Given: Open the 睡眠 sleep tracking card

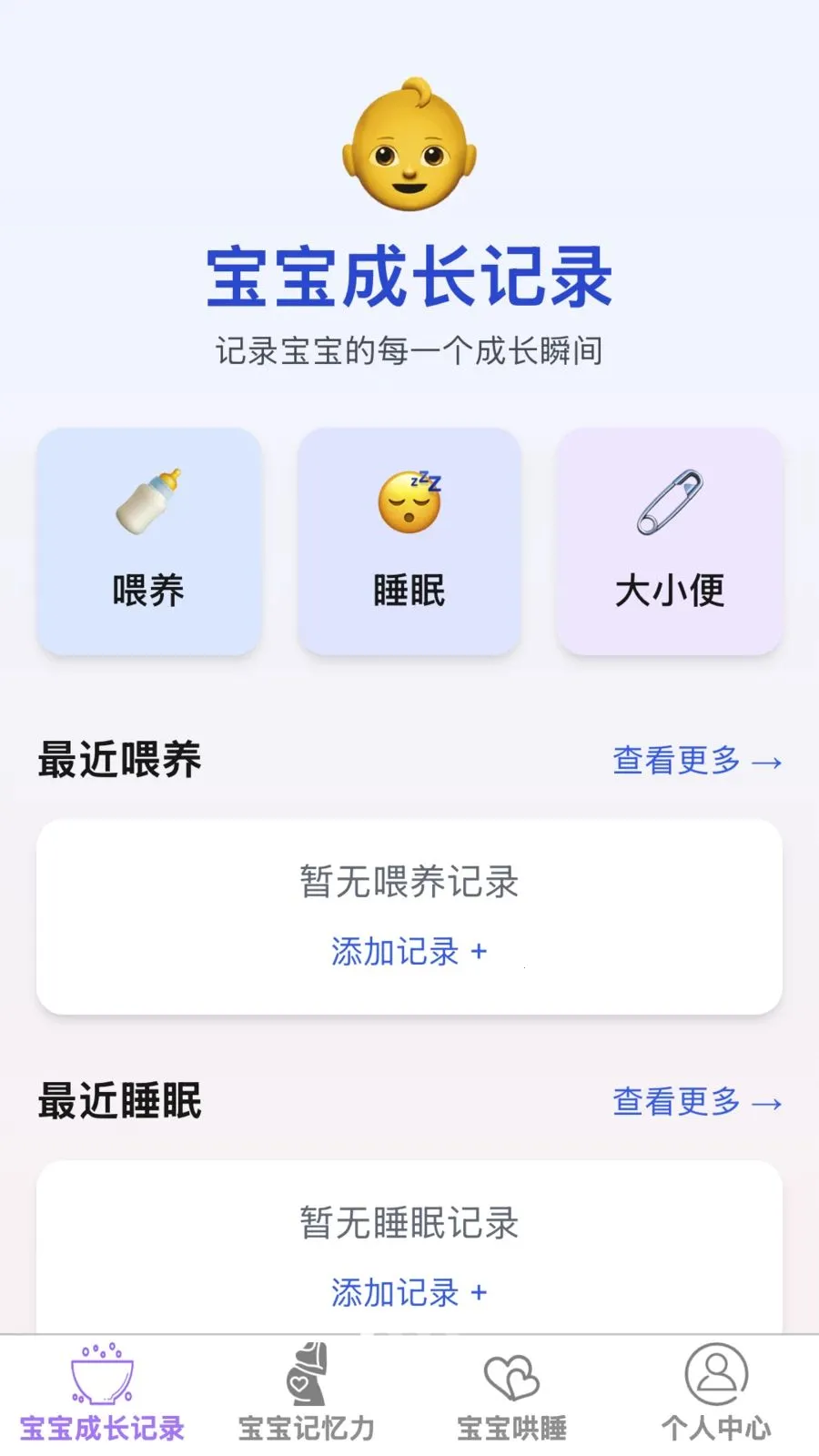Looking at the screenshot, I should pyautogui.click(x=409, y=540).
